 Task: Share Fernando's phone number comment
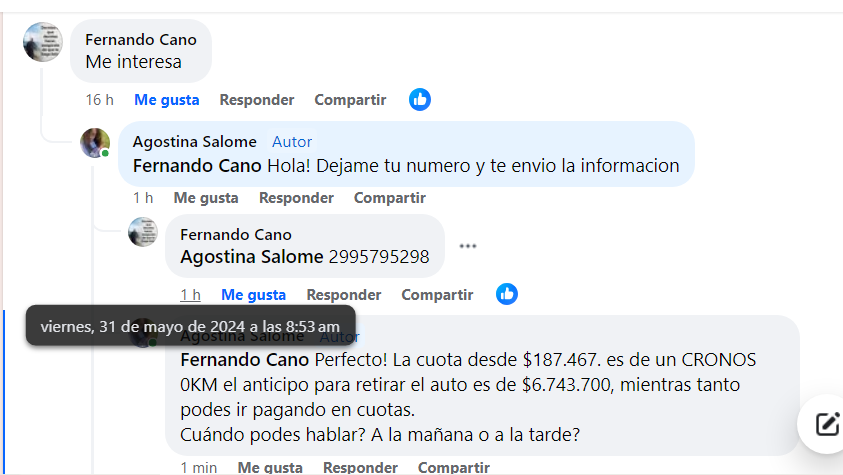tap(437, 295)
